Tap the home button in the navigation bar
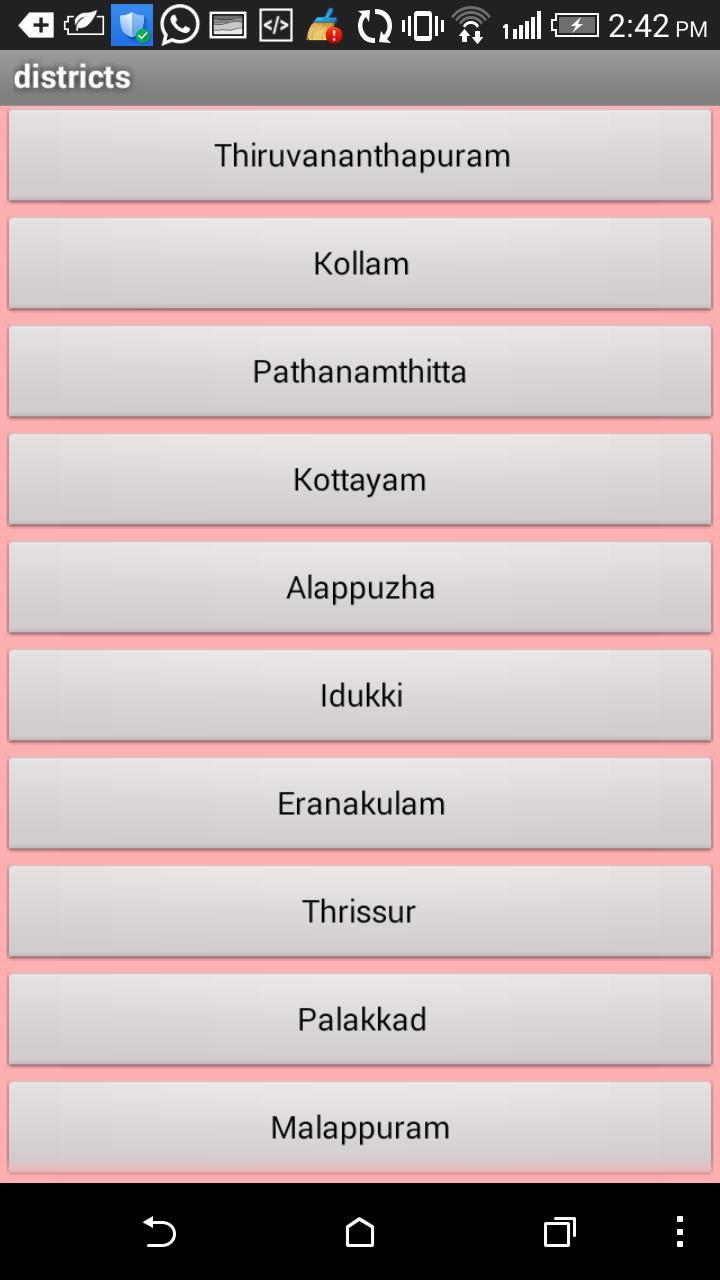The image size is (720, 1280). pyautogui.click(x=360, y=1234)
